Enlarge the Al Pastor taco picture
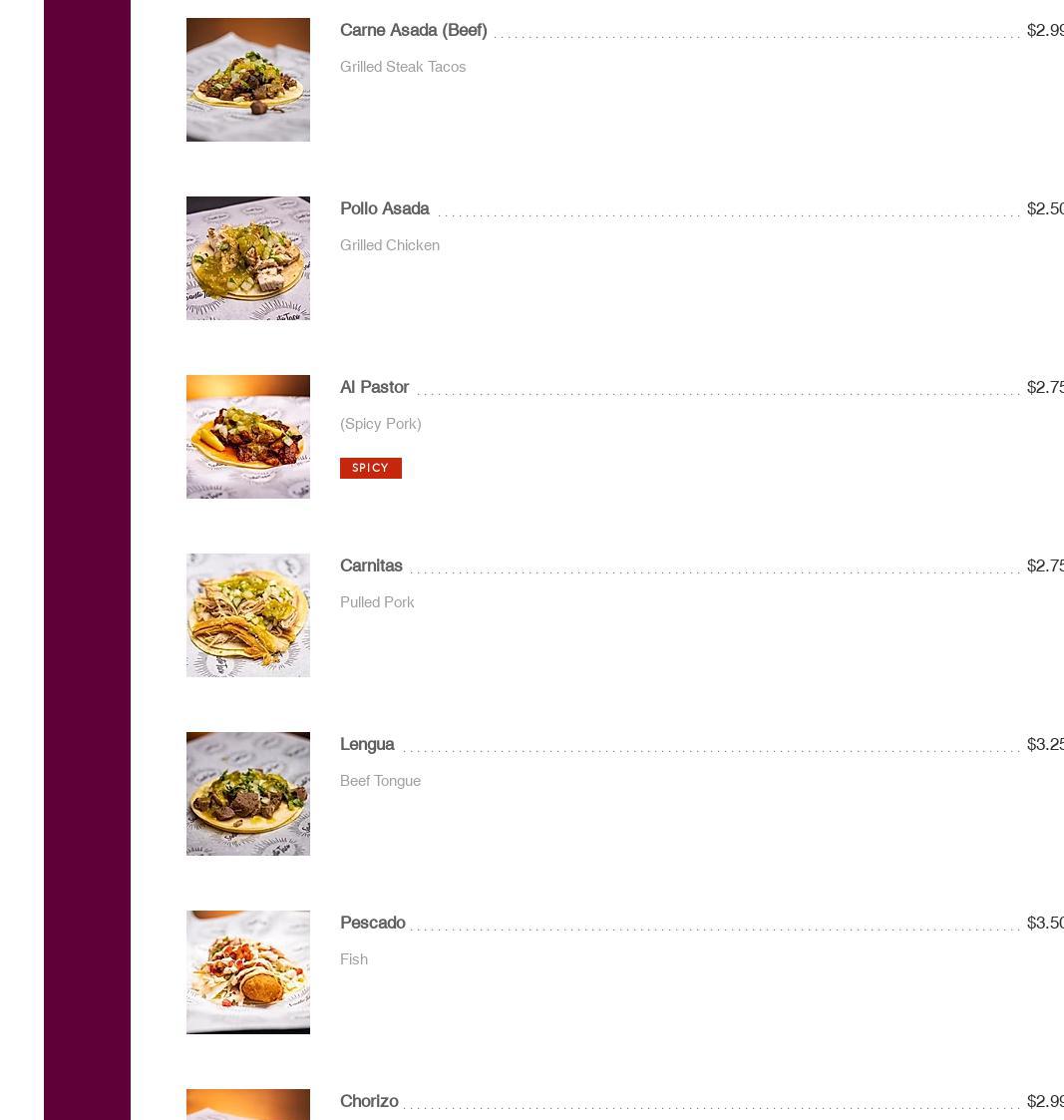 (247, 437)
